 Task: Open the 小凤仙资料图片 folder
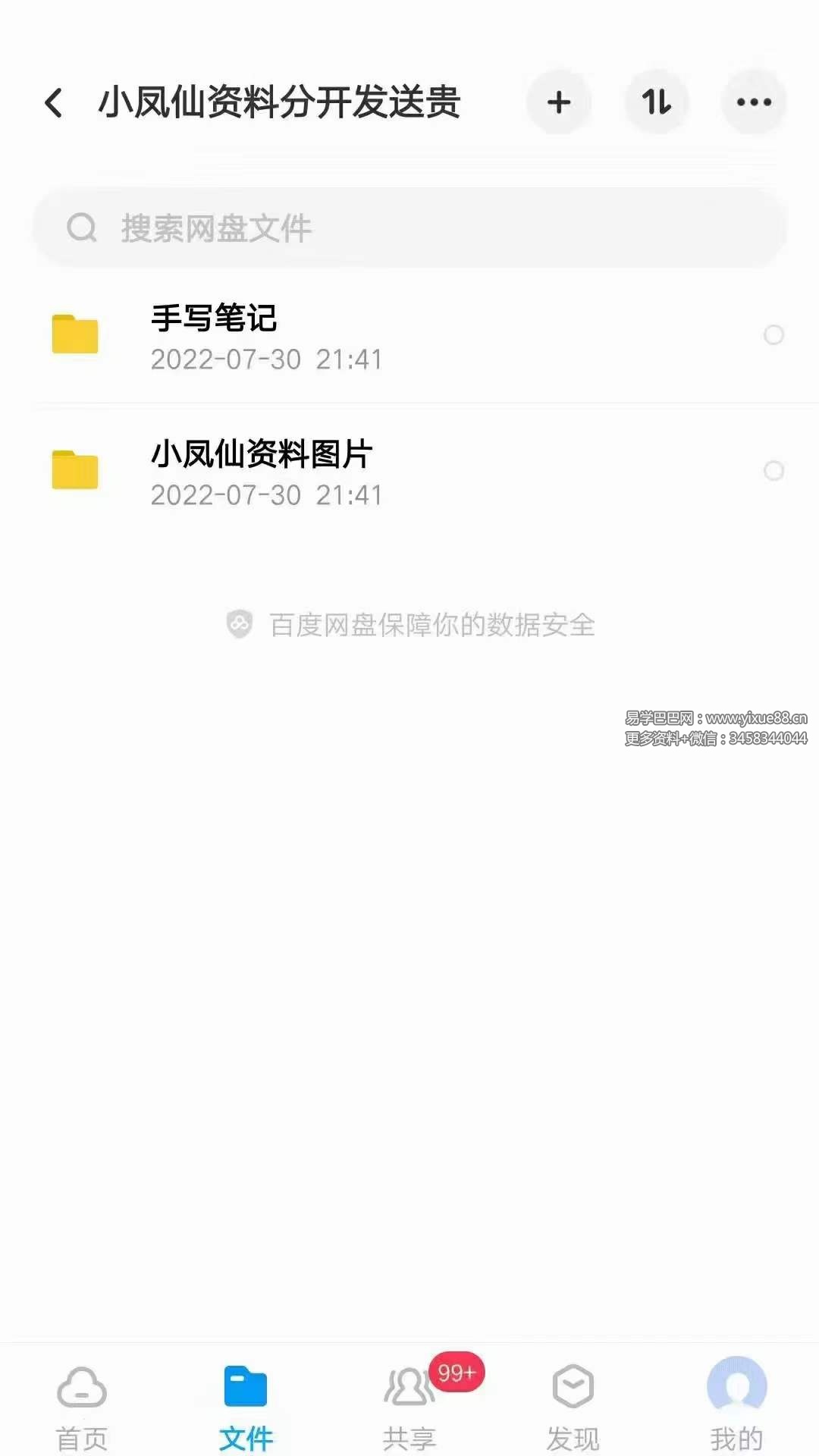point(303,472)
